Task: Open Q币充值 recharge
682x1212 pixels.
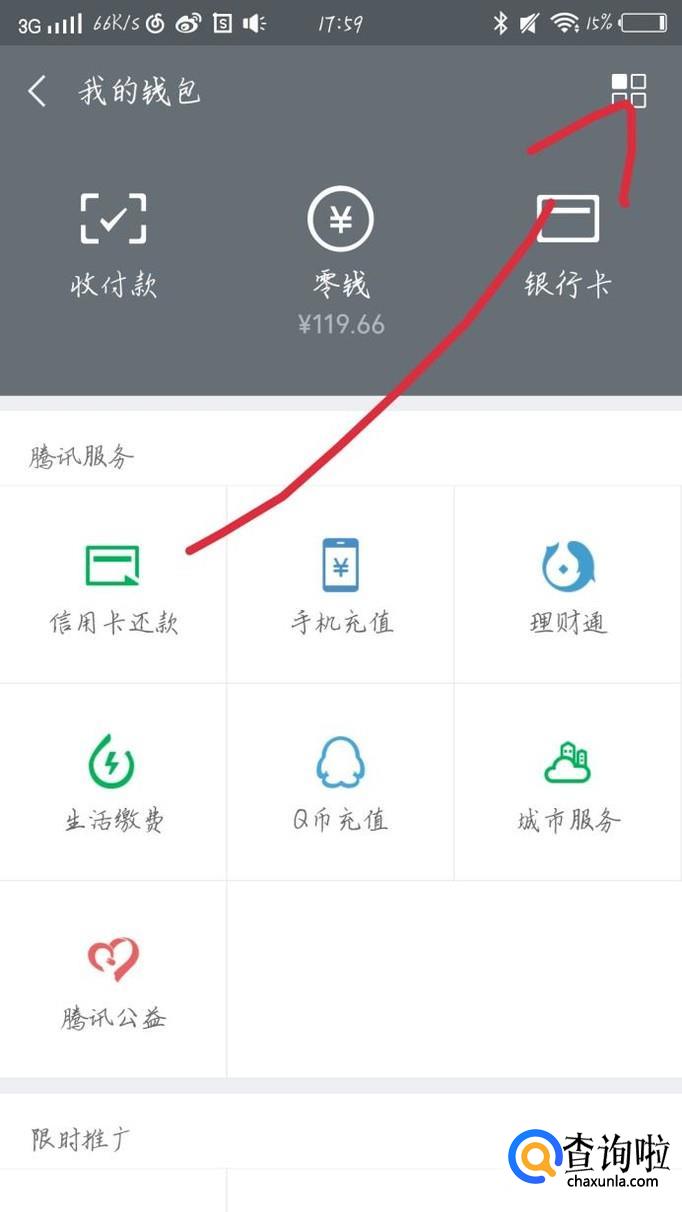Action: click(341, 782)
